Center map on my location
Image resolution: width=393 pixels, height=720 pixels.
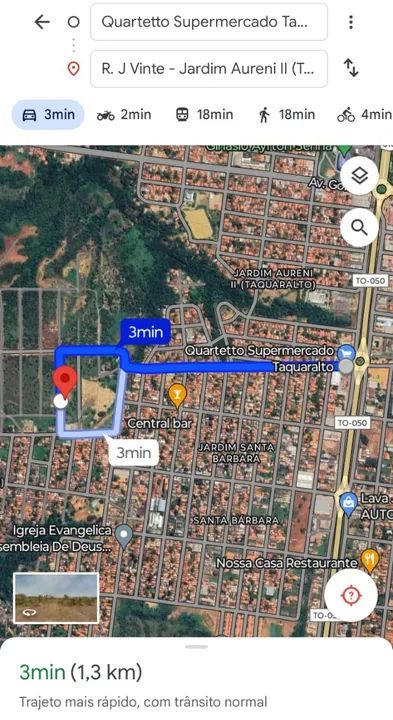click(351, 596)
